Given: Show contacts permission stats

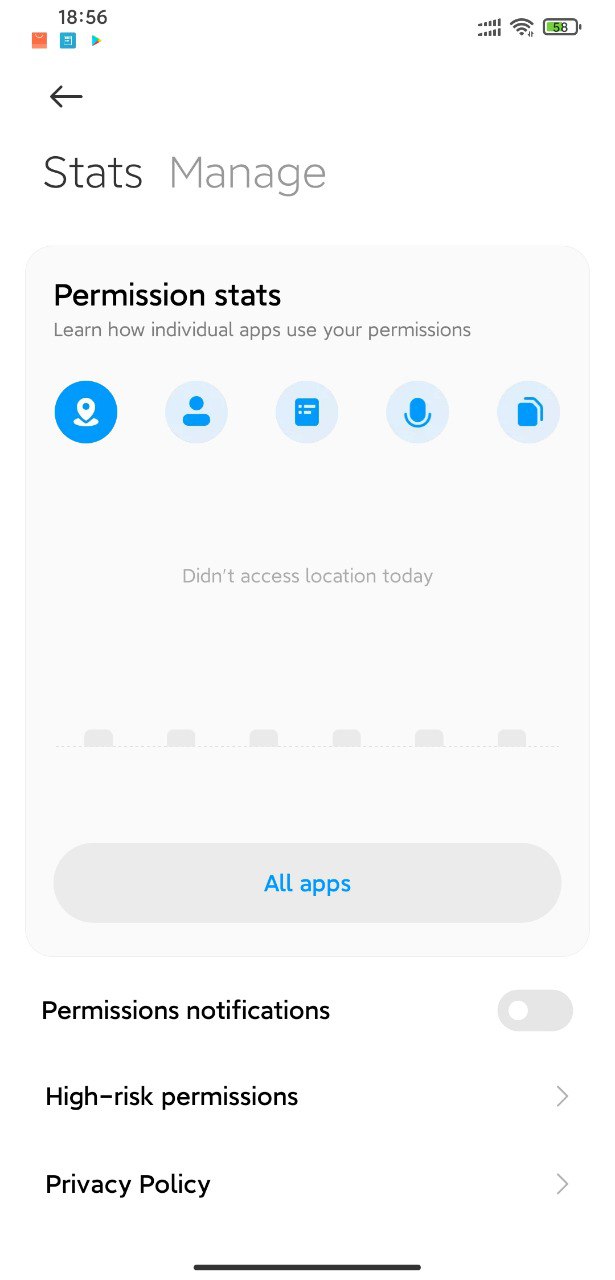Looking at the screenshot, I should pyautogui.click(x=196, y=412).
